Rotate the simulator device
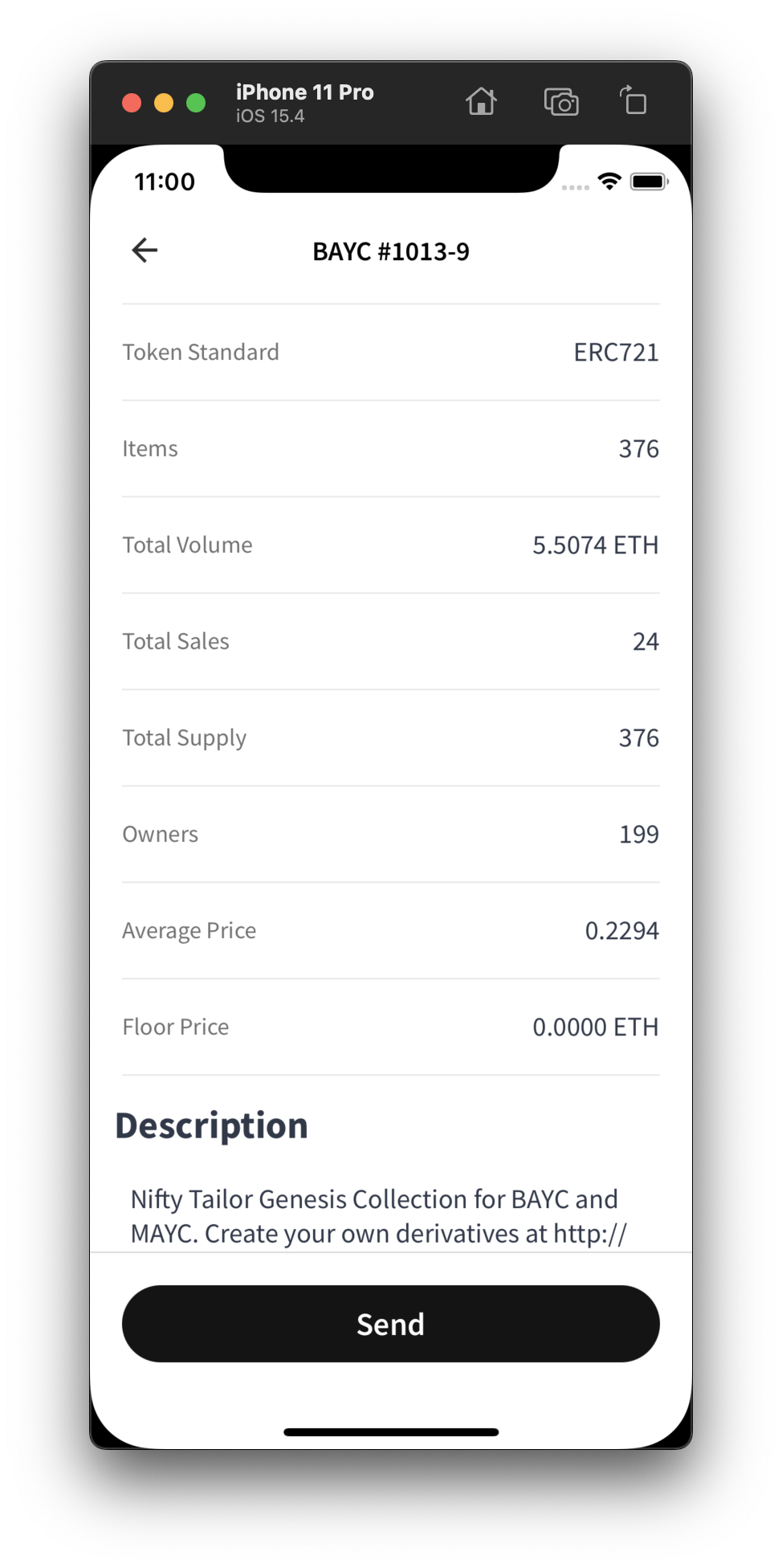 pos(633,102)
